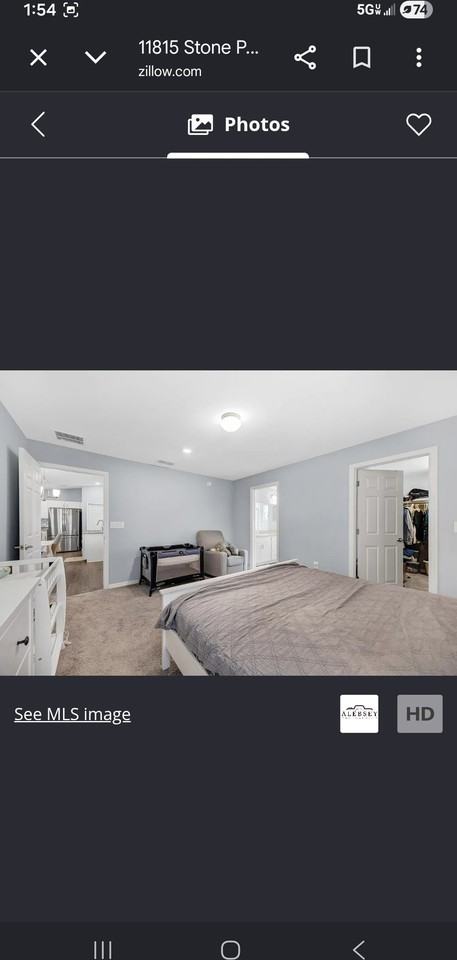Open the browser overflow menu

[418, 58]
